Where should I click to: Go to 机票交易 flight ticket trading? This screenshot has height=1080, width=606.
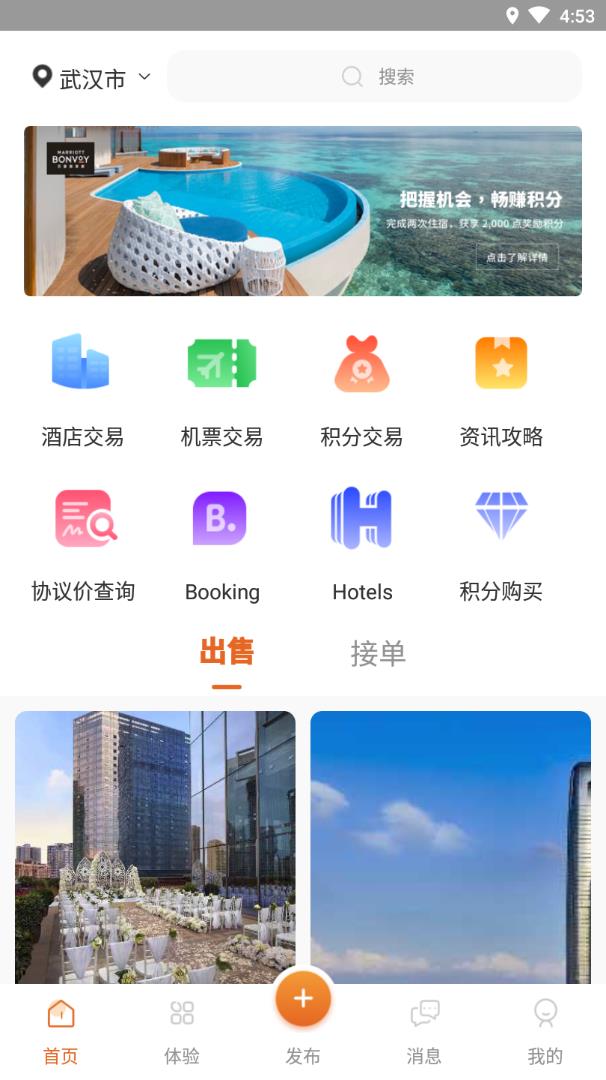222,388
